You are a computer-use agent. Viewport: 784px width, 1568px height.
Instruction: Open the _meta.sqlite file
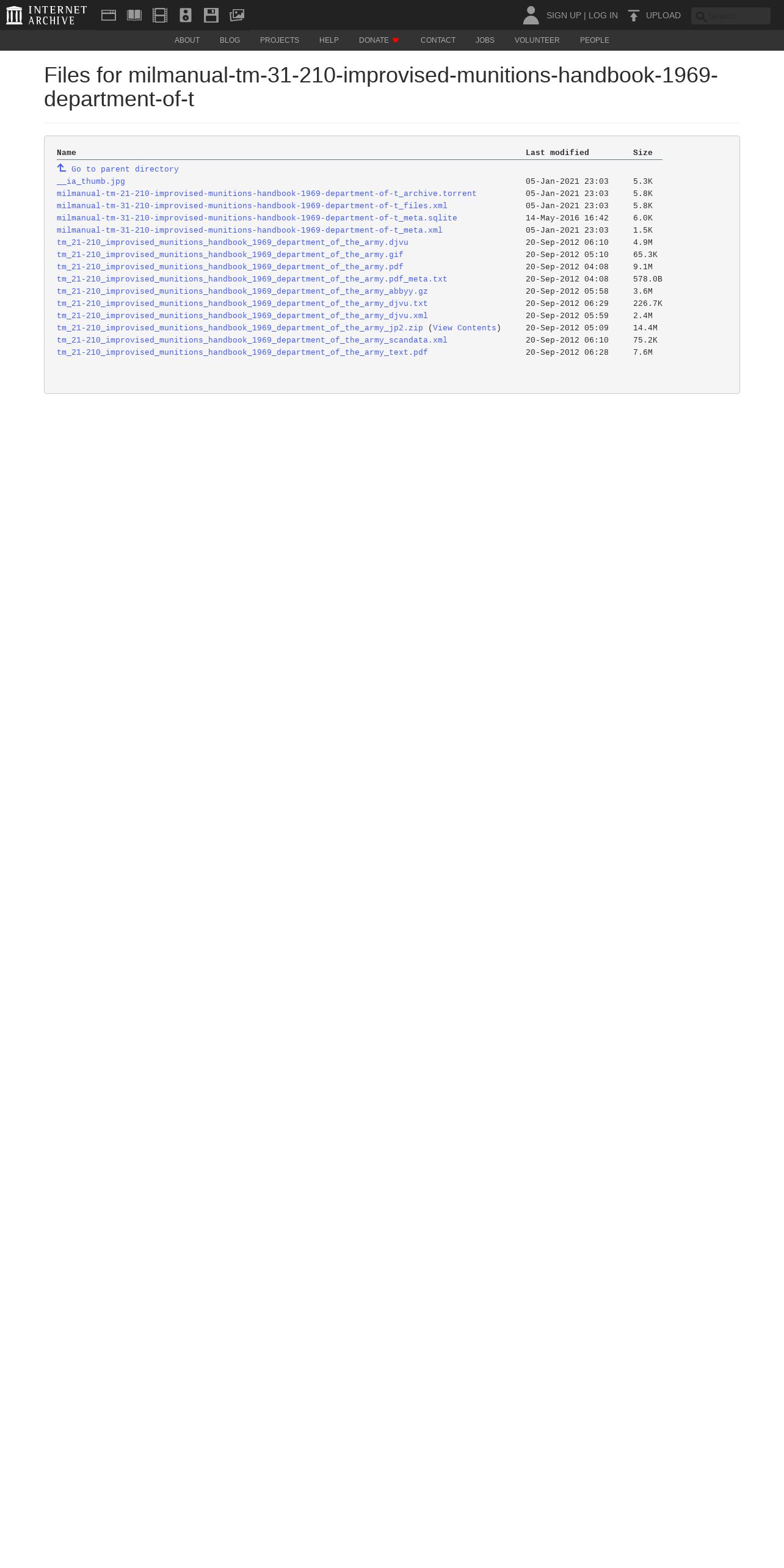pos(257,218)
